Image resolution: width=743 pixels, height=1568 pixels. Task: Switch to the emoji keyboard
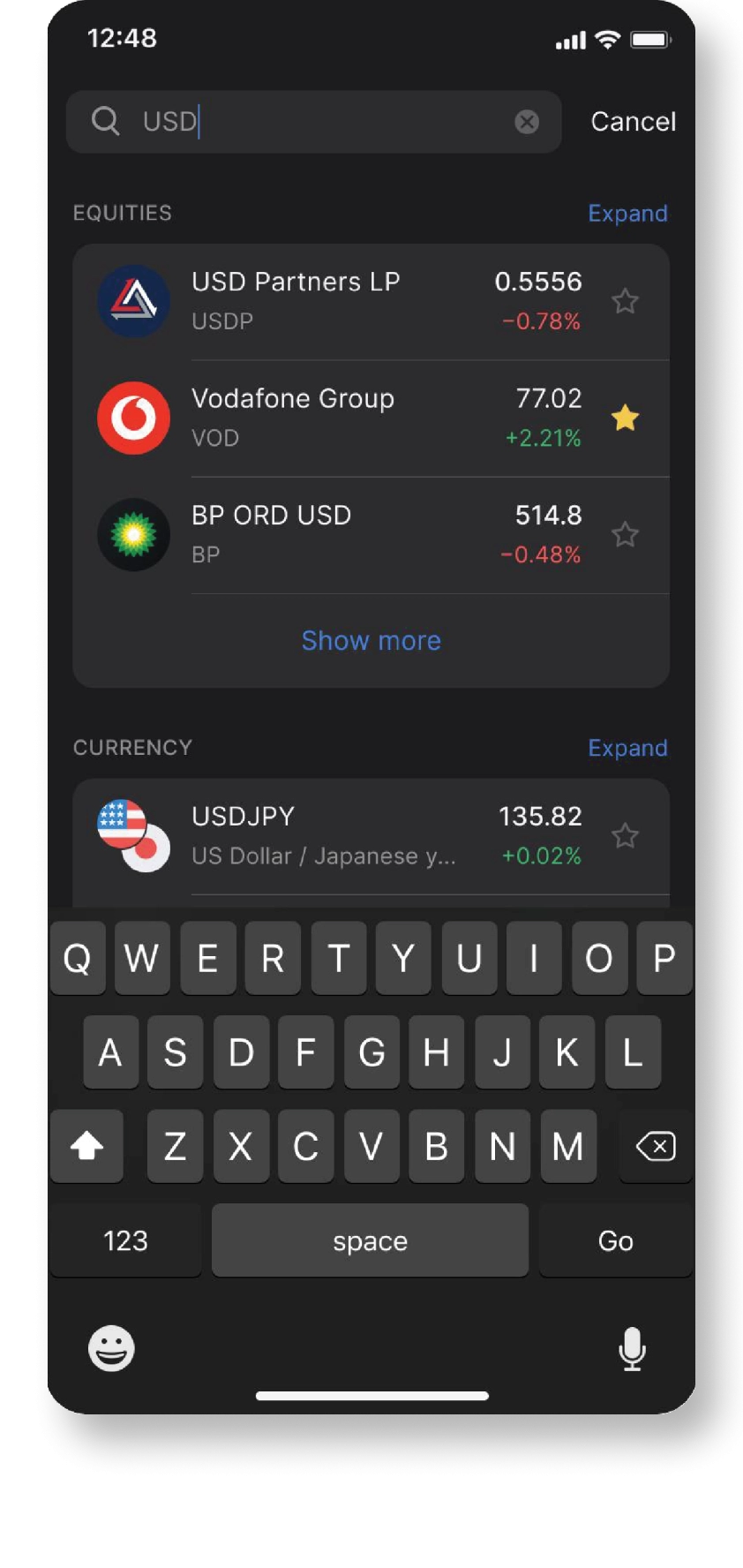[111, 1348]
